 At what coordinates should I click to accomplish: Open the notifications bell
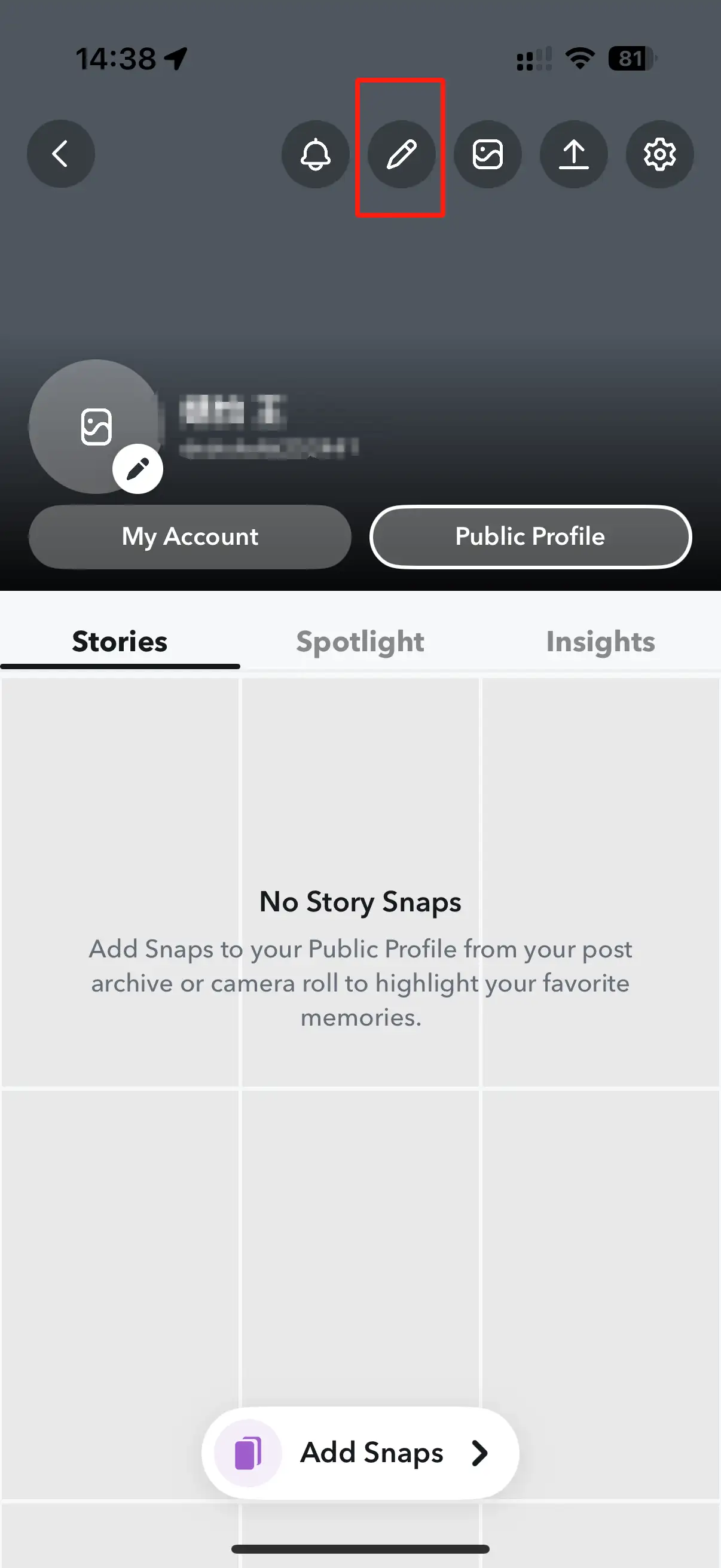pyautogui.click(x=315, y=154)
